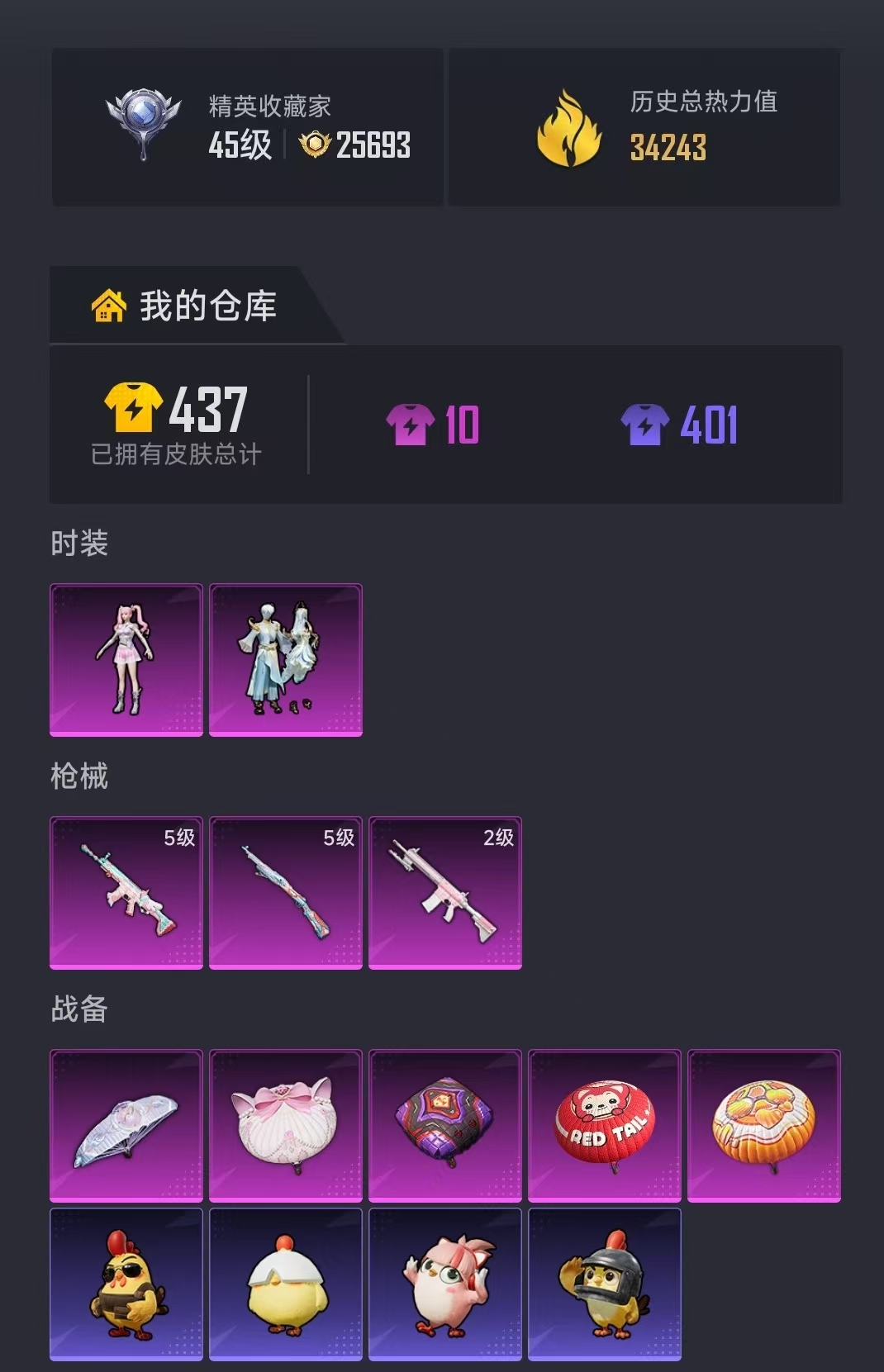884x1372 pixels.
Task: View the silver glider wing skin
Action: pyautogui.click(x=126, y=1125)
